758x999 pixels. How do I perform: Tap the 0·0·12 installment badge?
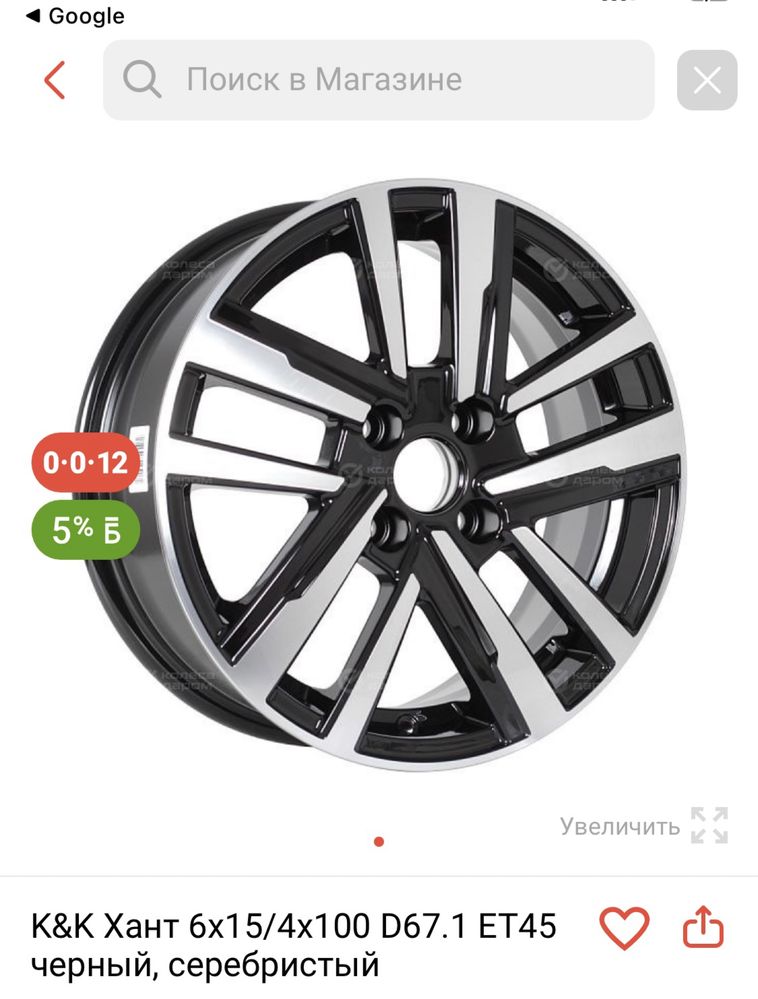pyautogui.click(x=85, y=463)
